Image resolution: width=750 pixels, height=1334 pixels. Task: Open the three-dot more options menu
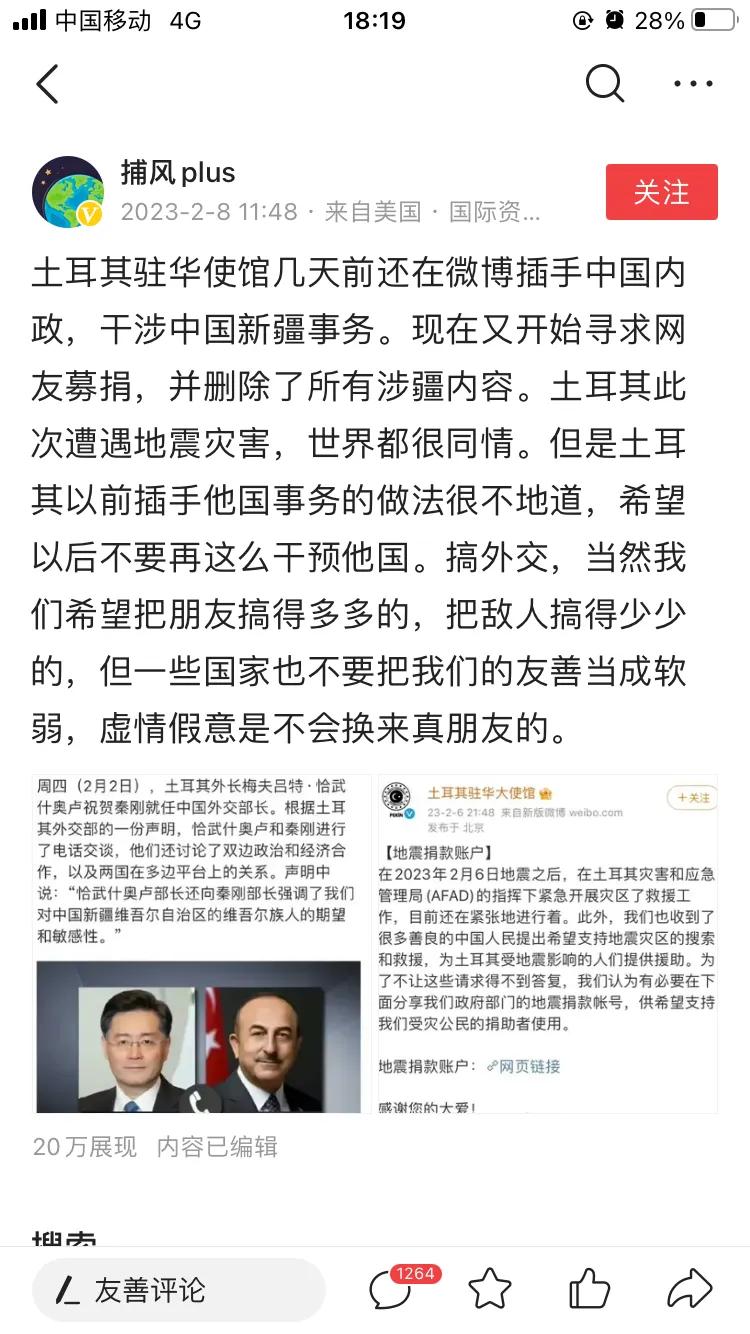(x=692, y=85)
